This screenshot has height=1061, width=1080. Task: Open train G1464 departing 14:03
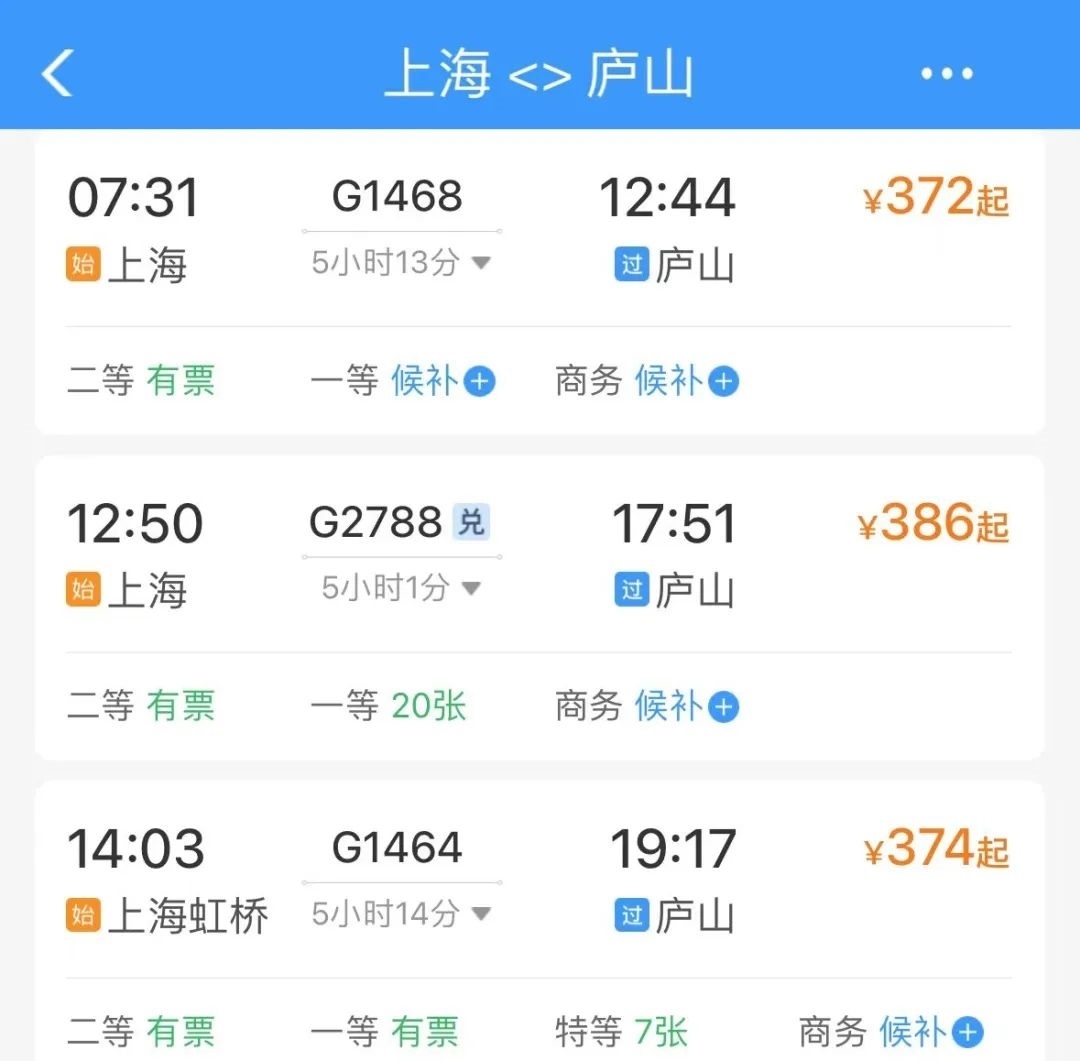540,880
